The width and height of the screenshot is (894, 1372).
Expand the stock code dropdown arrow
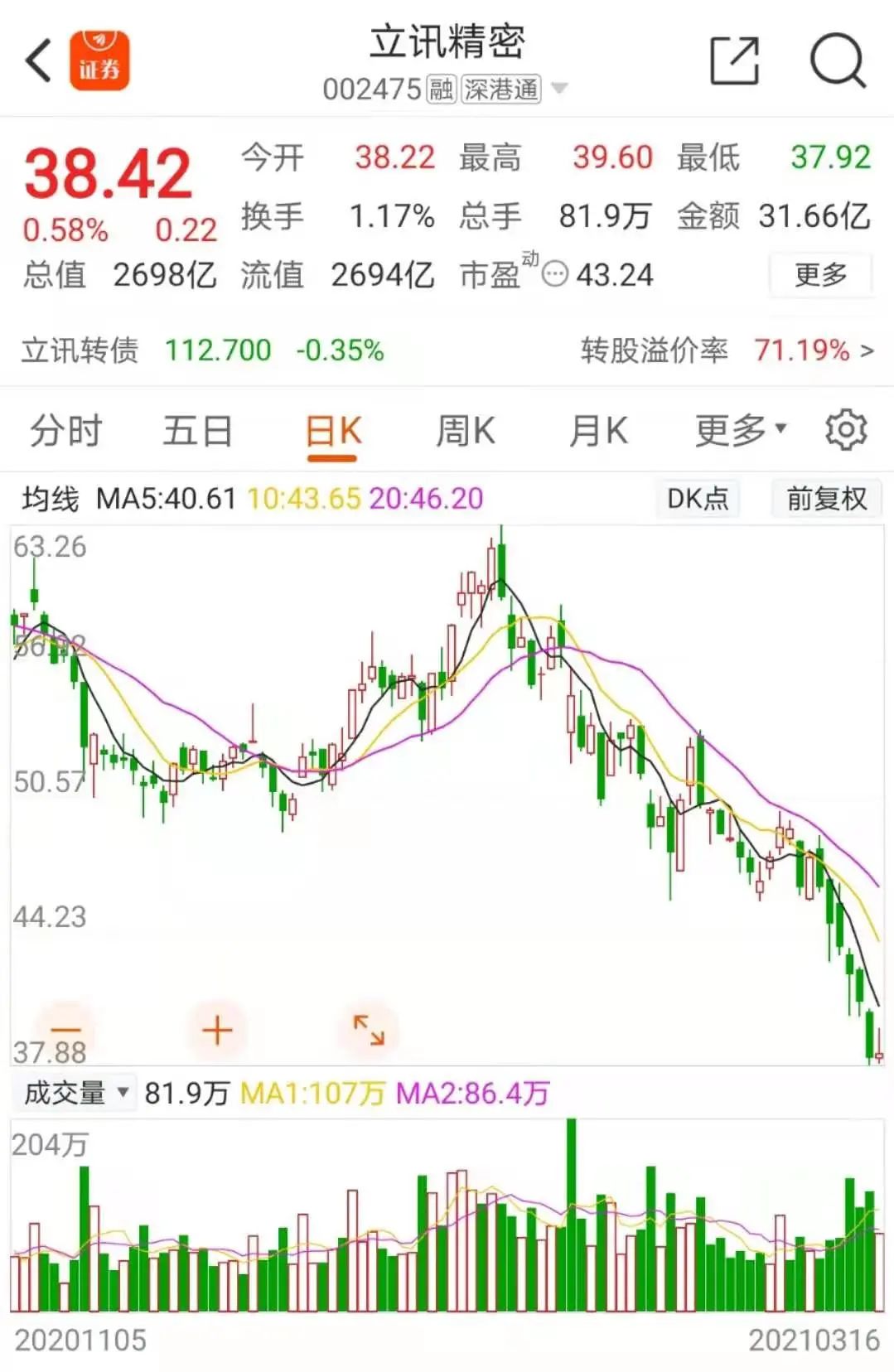560,88
